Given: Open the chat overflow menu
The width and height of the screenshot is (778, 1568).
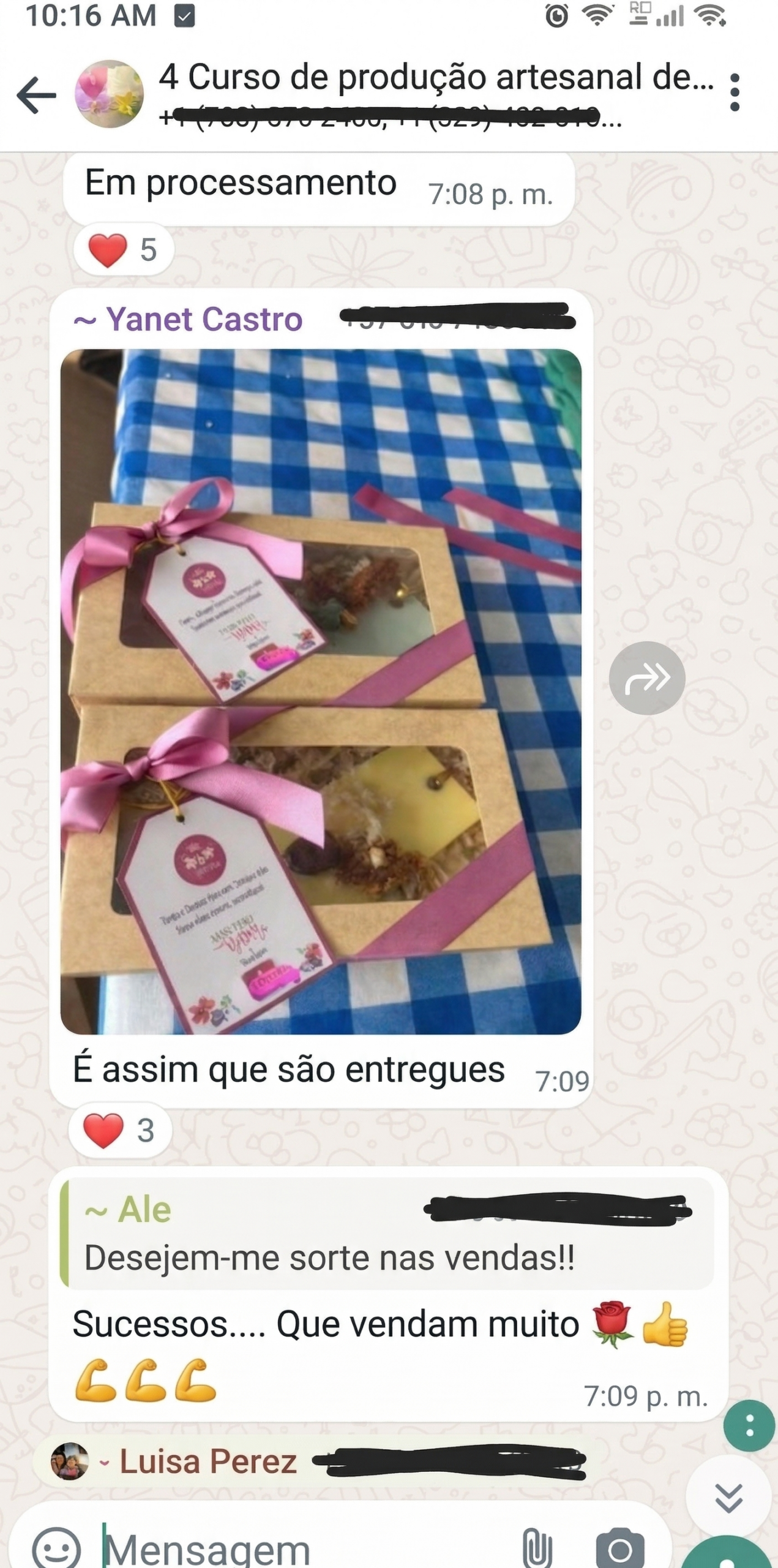Looking at the screenshot, I should (x=735, y=93).
